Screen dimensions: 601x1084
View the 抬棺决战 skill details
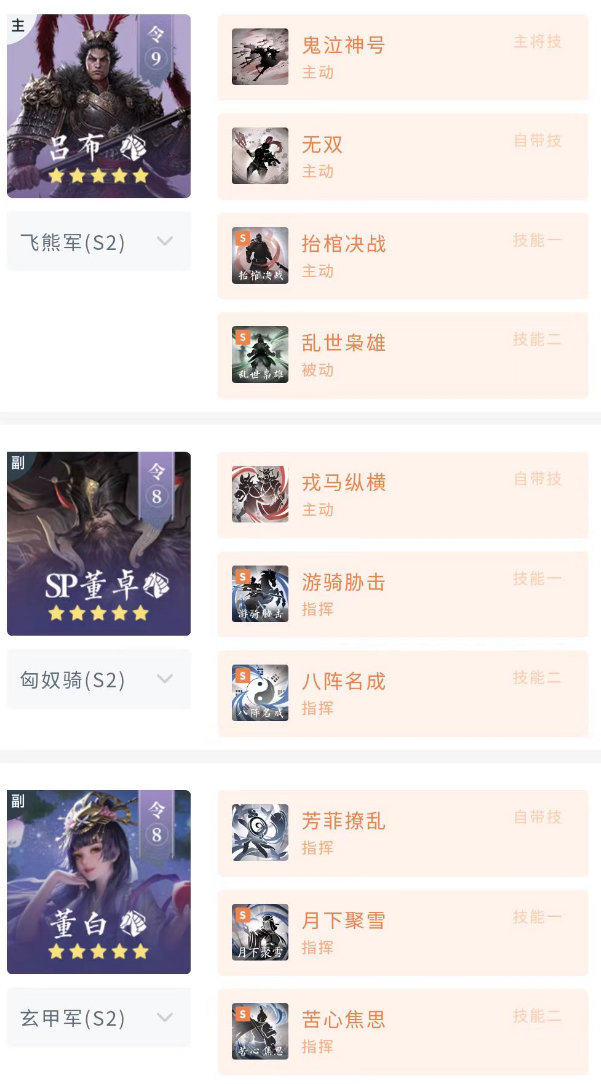pyautogui.click(x=402, y=255)
